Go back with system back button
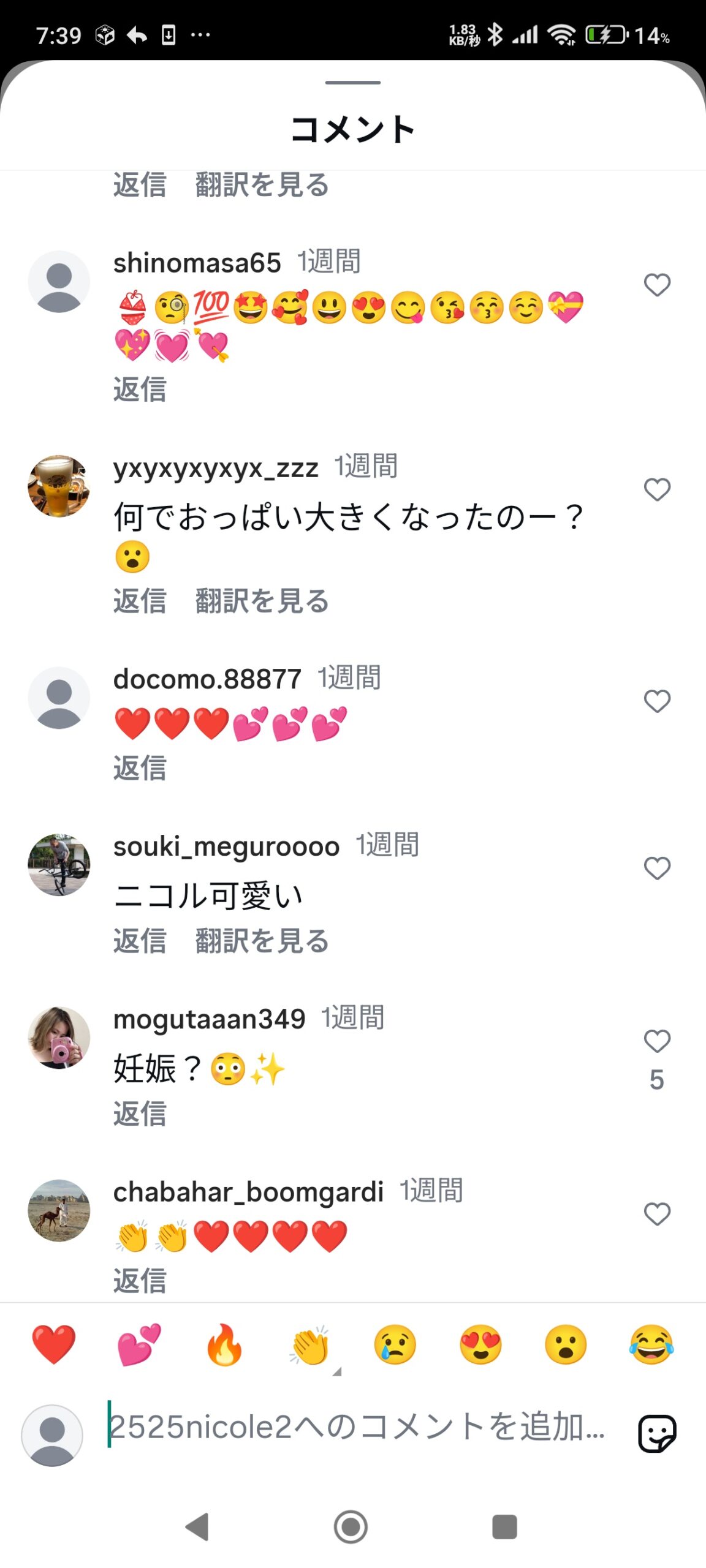The image size is (706, 1568). click(x=197, y=1526)
